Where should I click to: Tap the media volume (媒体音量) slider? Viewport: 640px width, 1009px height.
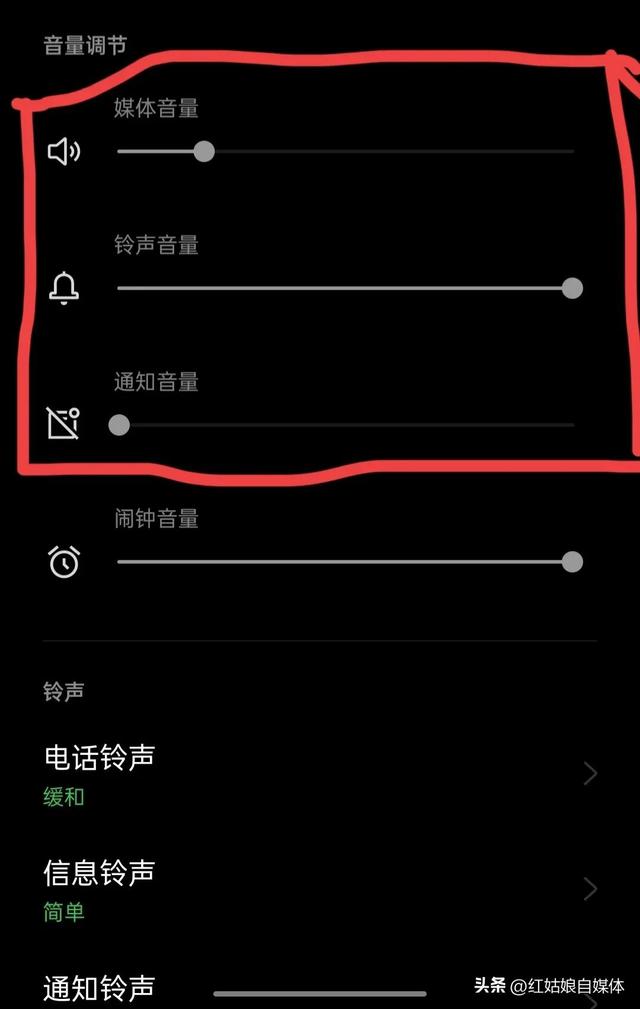tap(345, 152)
